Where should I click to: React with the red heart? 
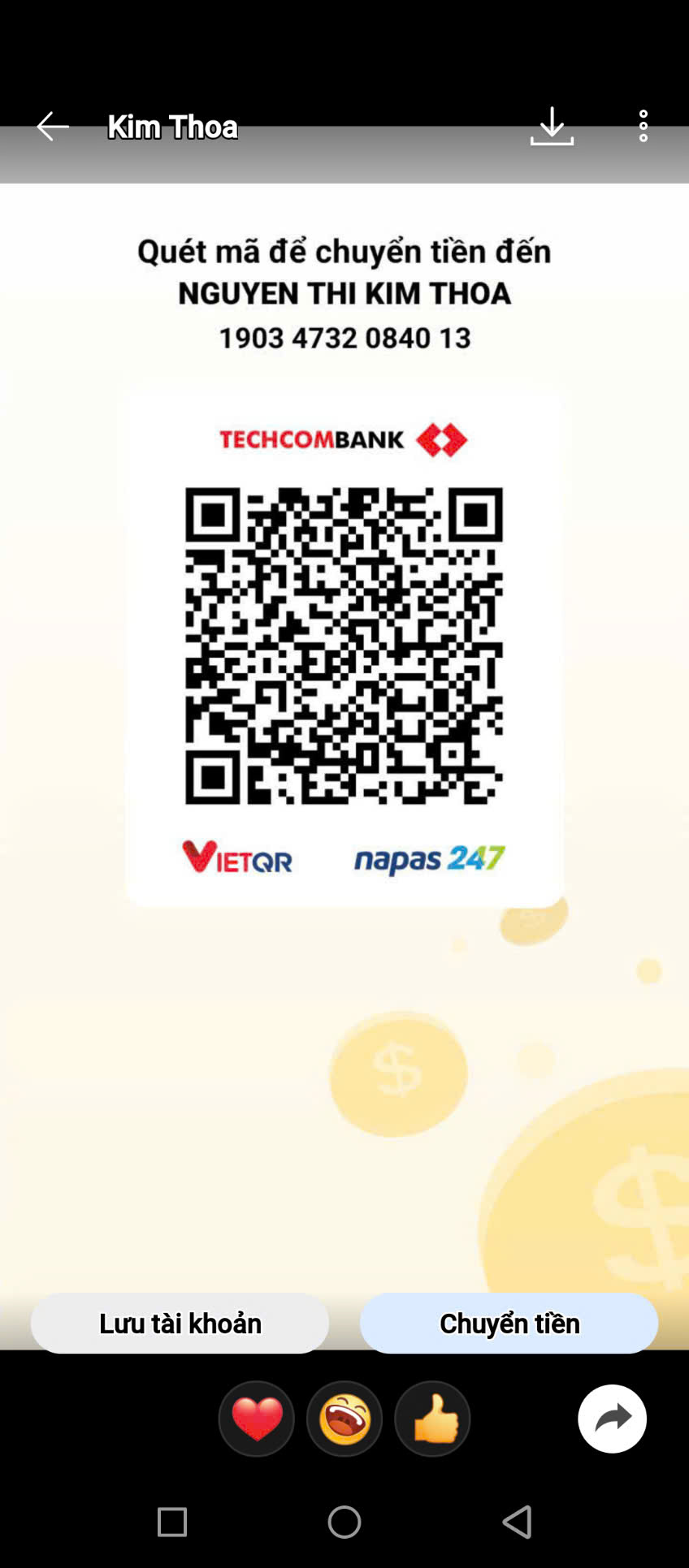click(x=257, y=1419)
